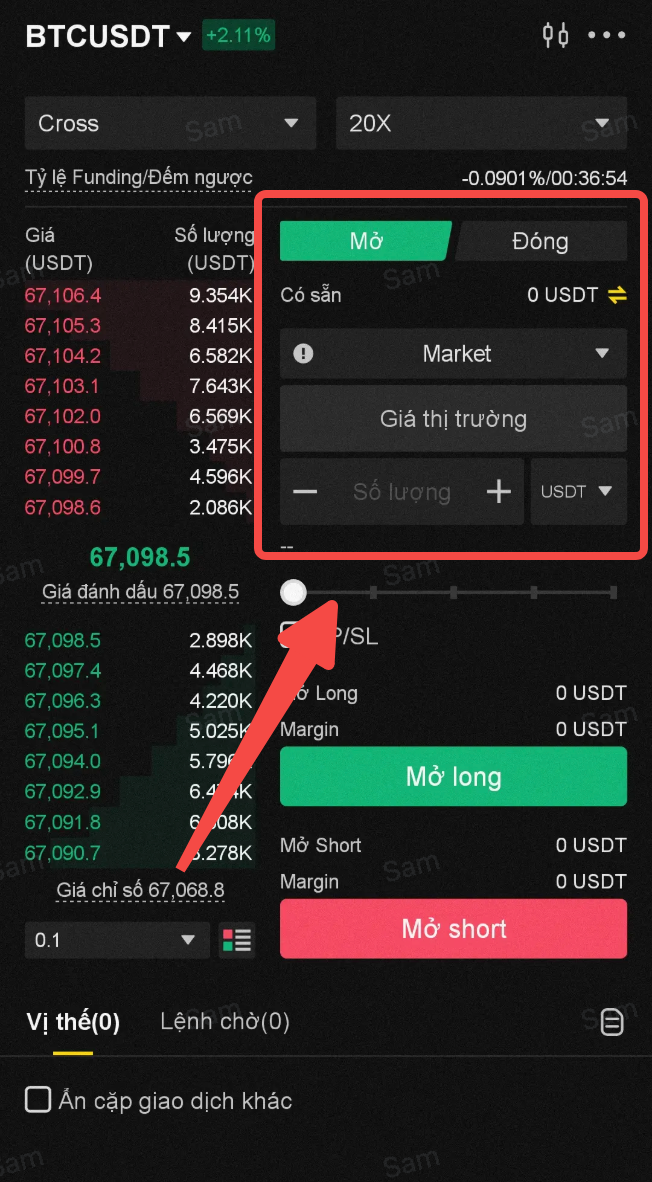Viewport: 652px width, 1182px height.
Task: Open the Market order type dropdown
Action: point(453,354)
